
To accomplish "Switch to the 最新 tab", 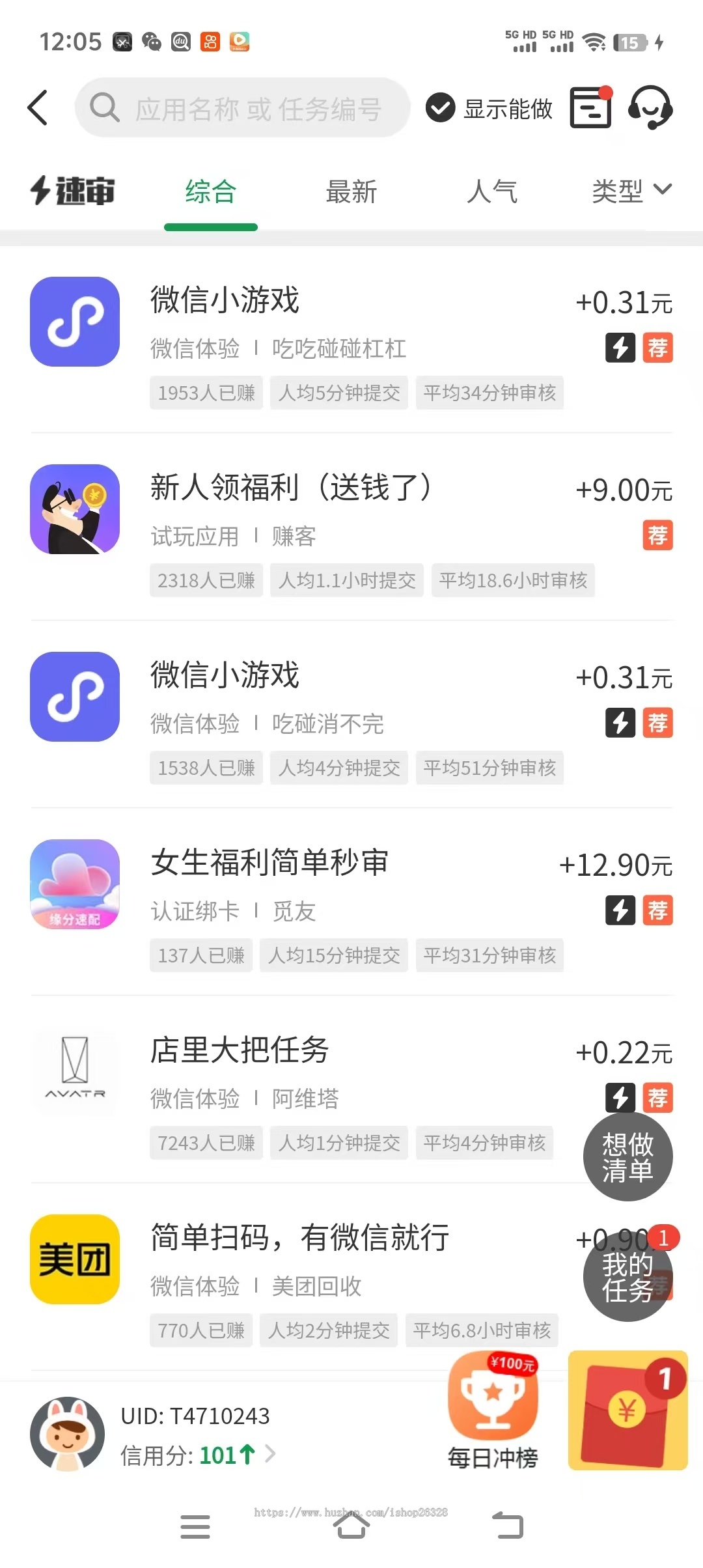I will [350, 191].
